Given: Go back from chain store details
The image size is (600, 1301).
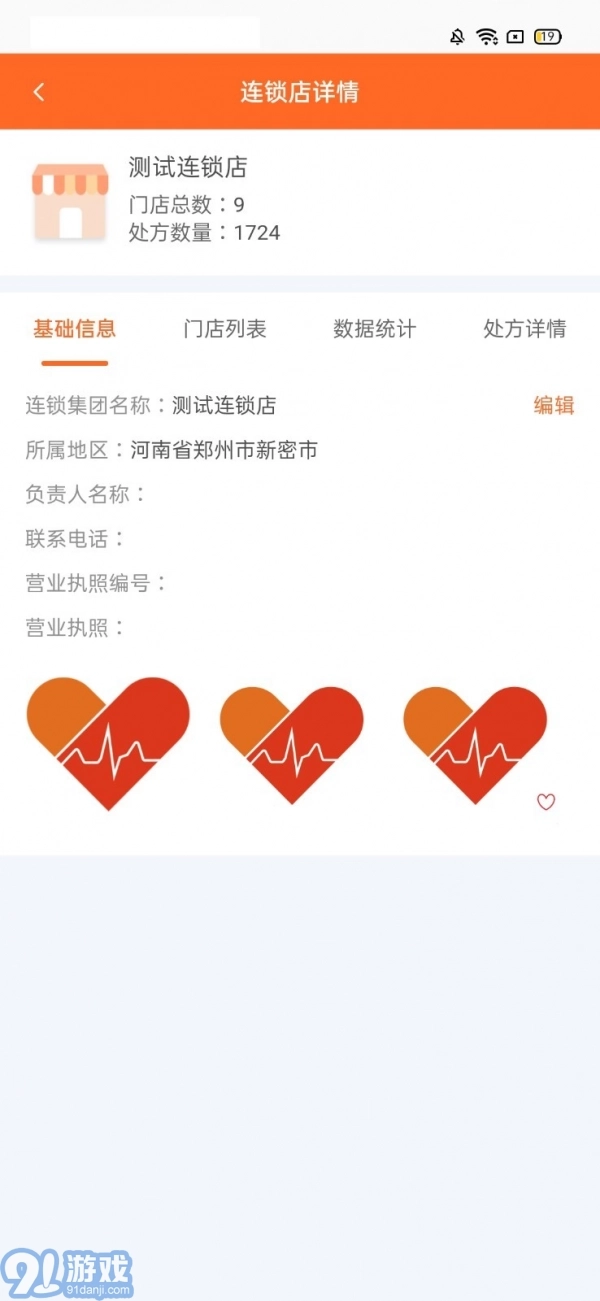Looking at the screenshot, I should point(39,93).
